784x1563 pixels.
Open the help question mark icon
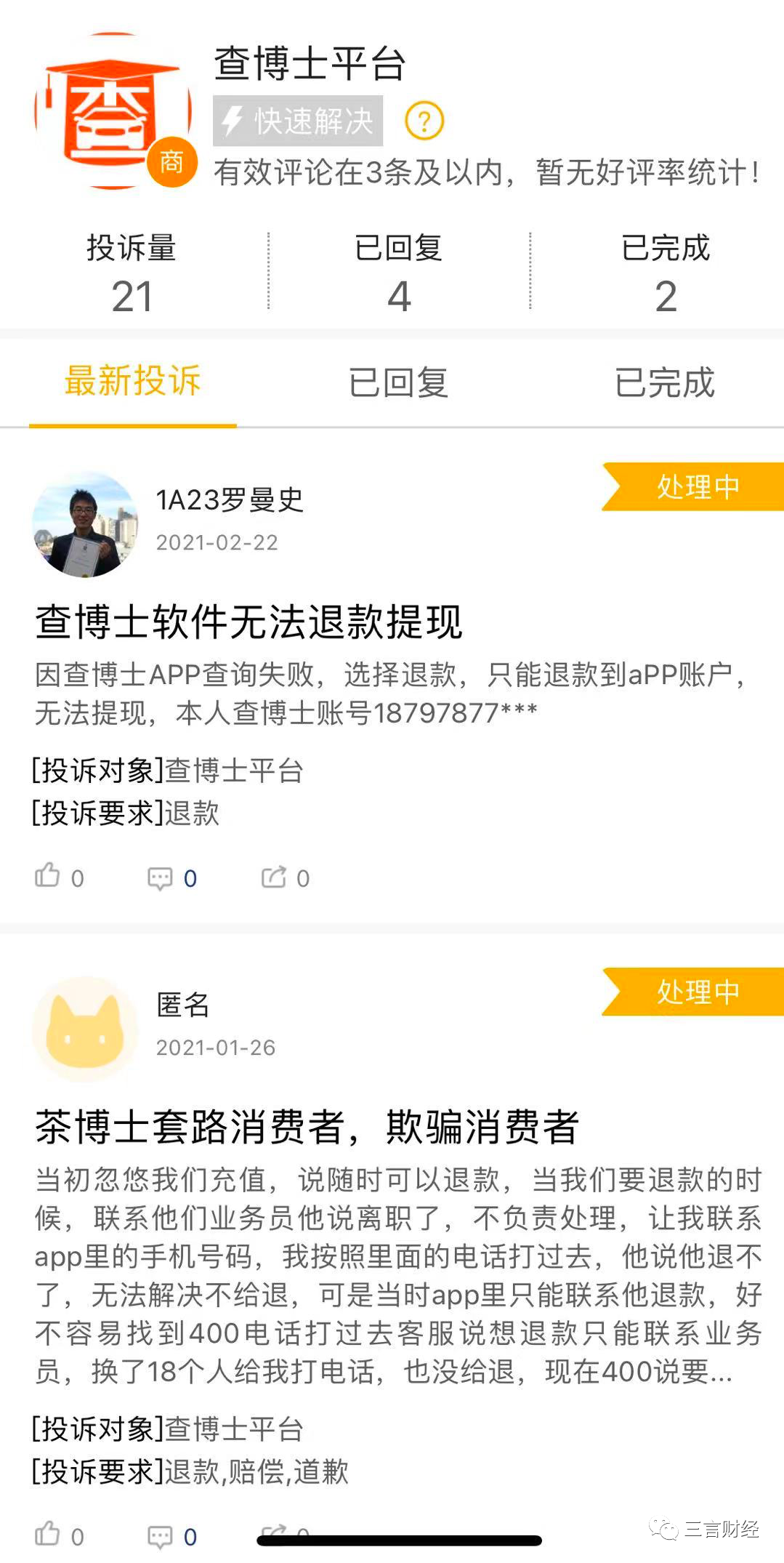click(x=423, y=121)
